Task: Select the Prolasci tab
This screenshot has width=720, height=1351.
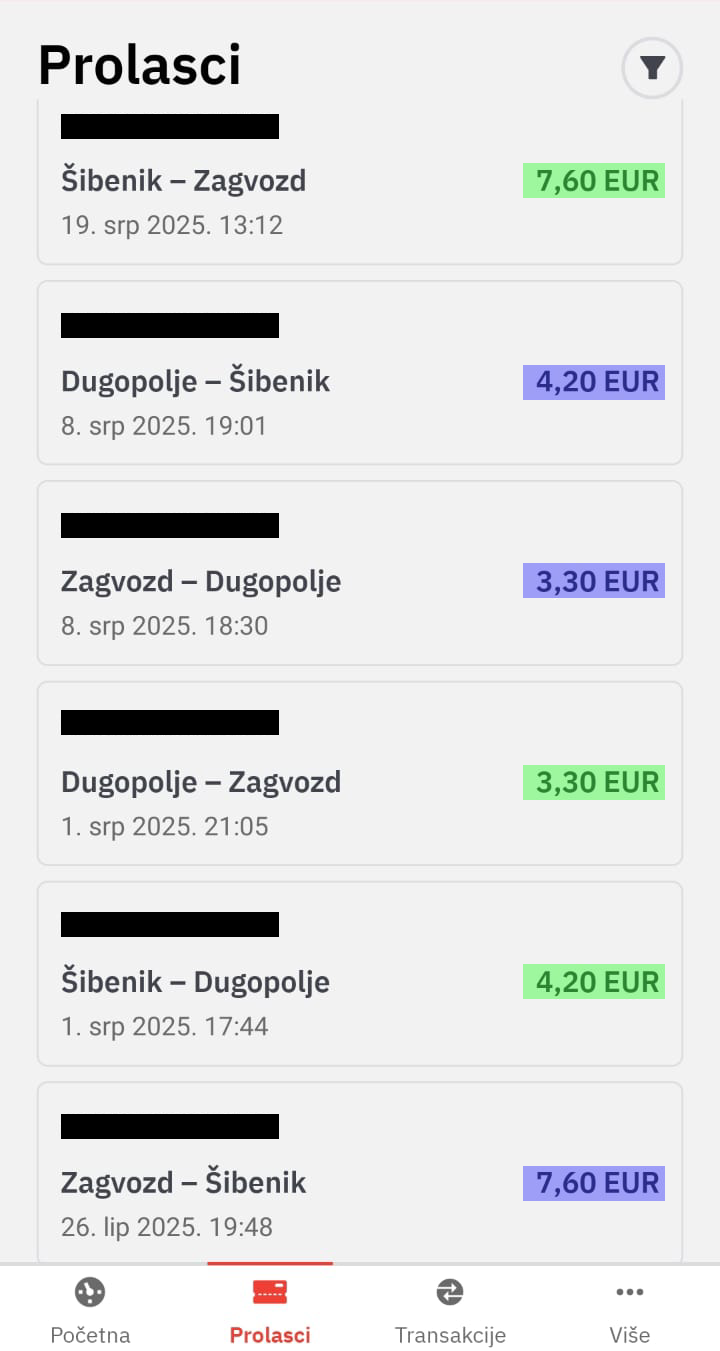Action: point(270,1310)
